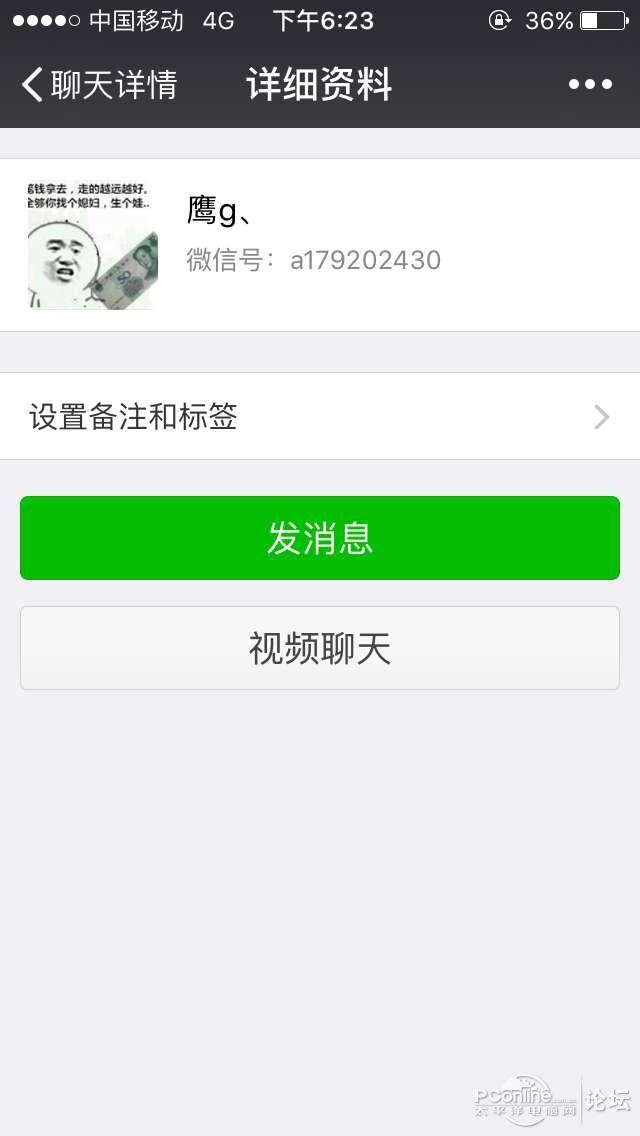This screenshot has width=640, height=1136.
Task: Open 设置备注和标签 row
Action: (x=320, y=416)
